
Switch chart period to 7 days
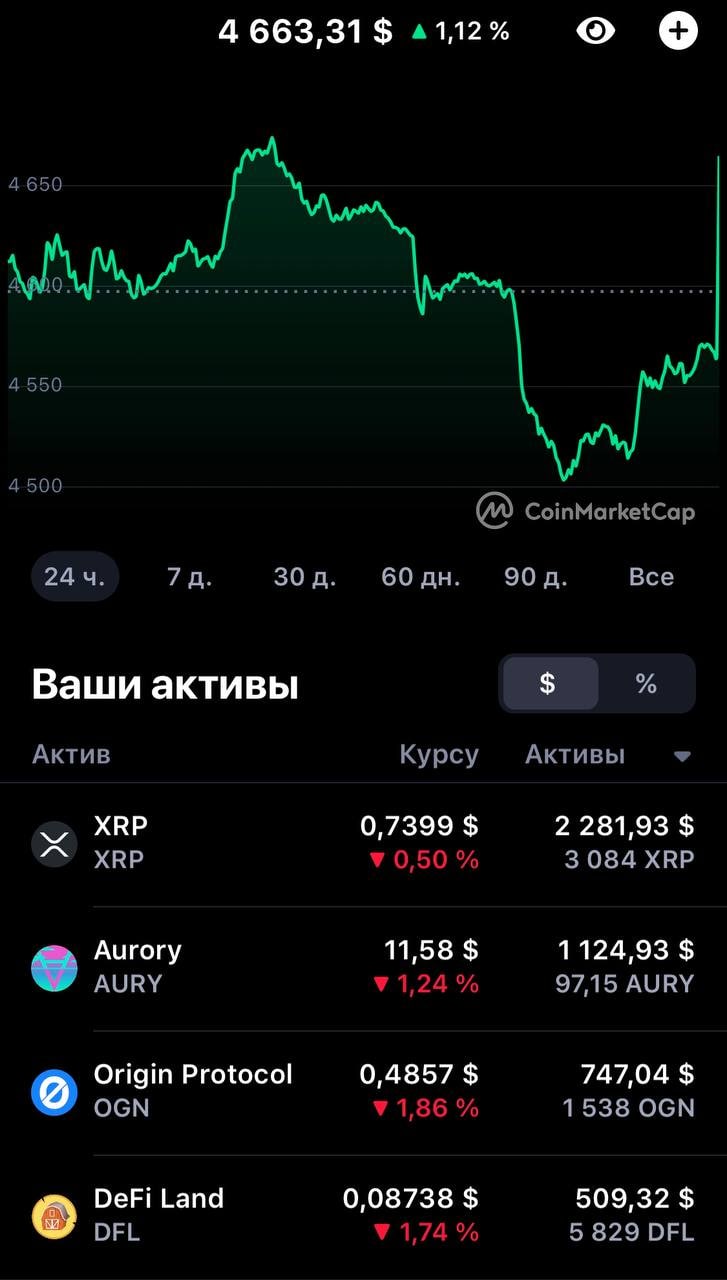pyautogui.click(x=189, y=577)
